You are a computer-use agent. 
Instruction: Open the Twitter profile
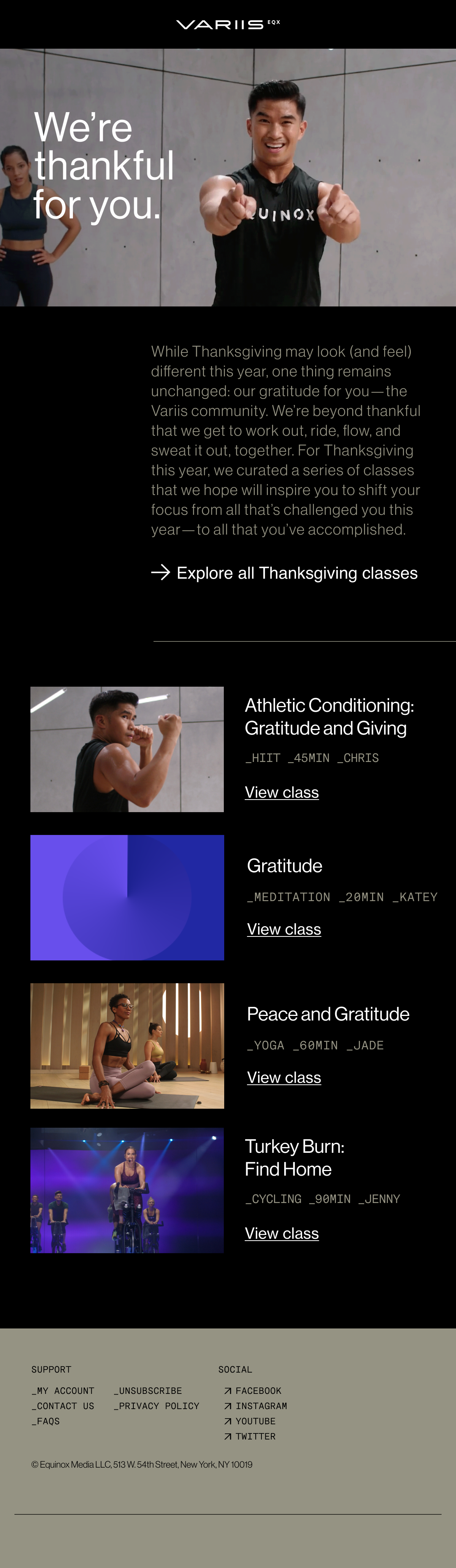click(250, 1436)
